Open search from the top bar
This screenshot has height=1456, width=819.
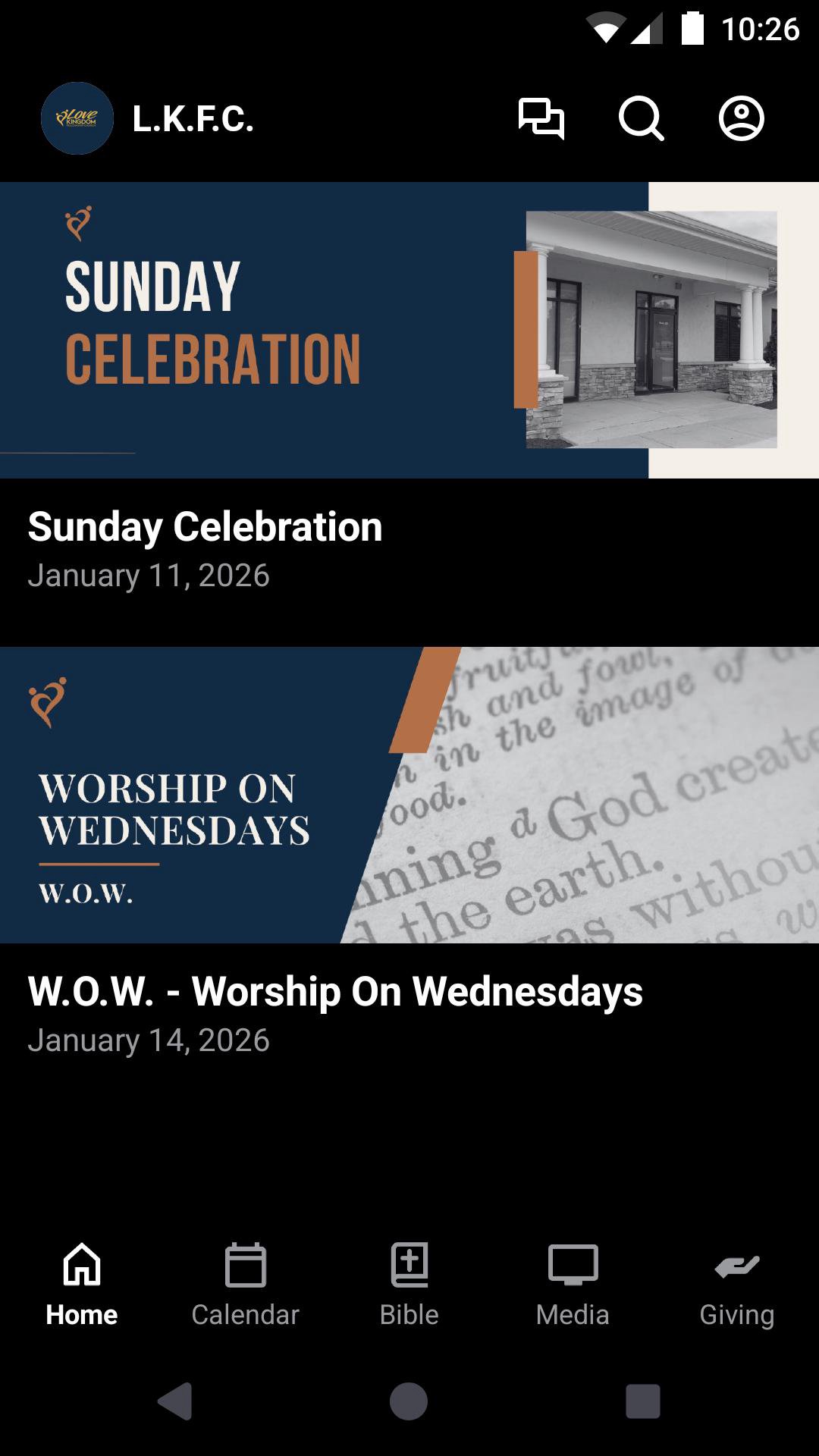641,119
